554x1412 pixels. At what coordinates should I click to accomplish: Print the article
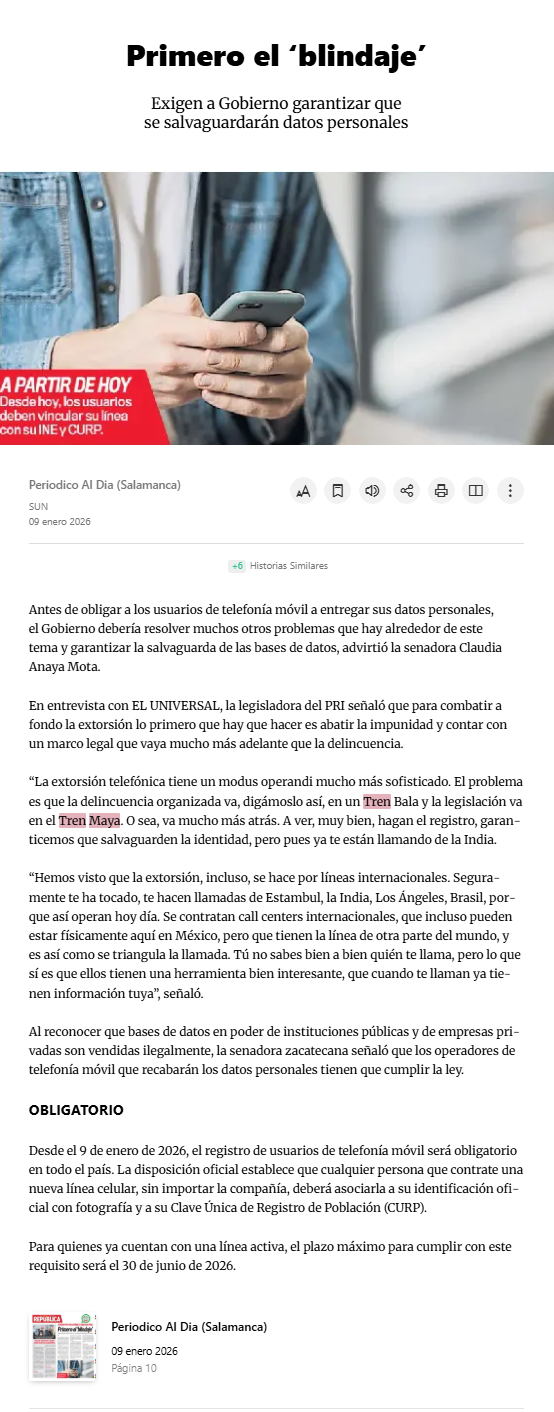pos(441,491)
